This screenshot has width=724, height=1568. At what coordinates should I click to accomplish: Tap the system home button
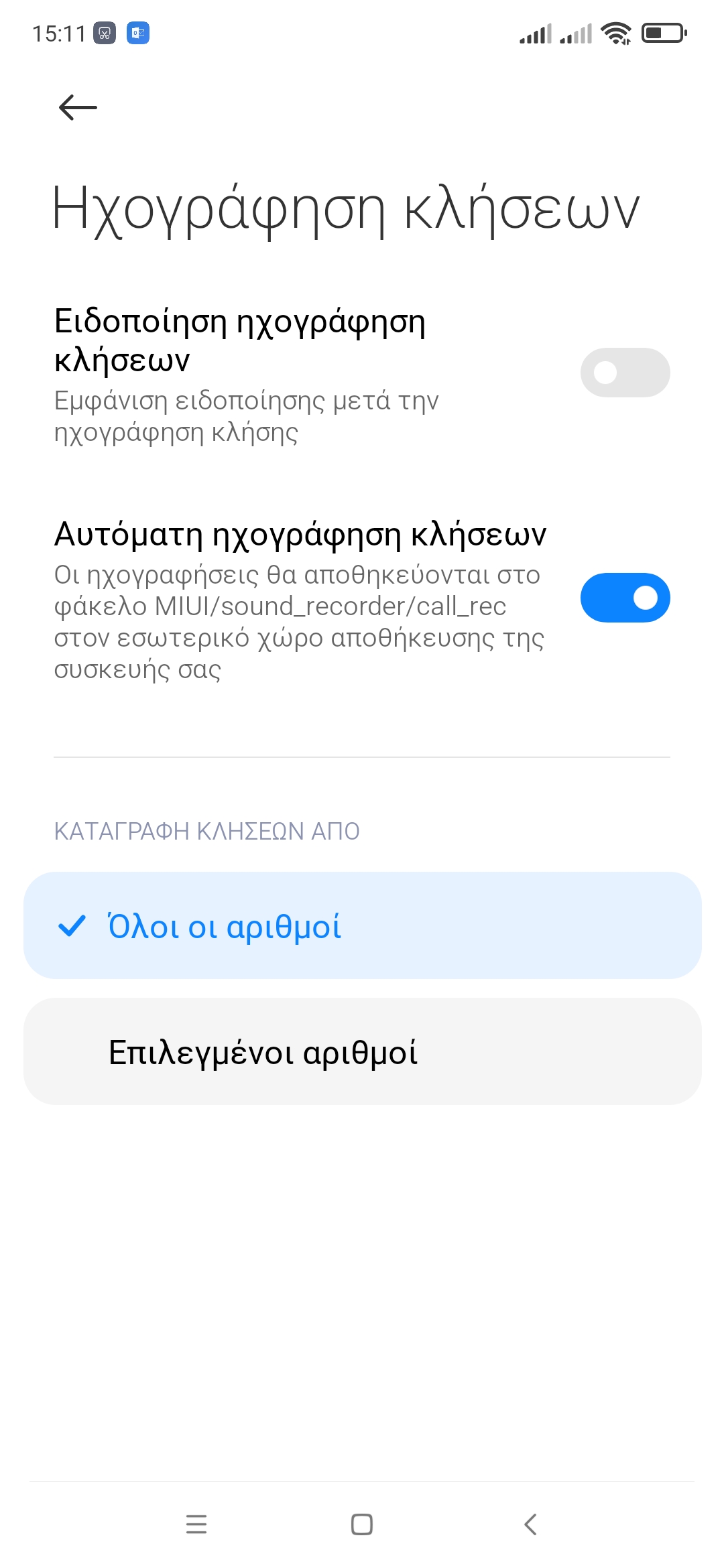[x=362, y=1524]
